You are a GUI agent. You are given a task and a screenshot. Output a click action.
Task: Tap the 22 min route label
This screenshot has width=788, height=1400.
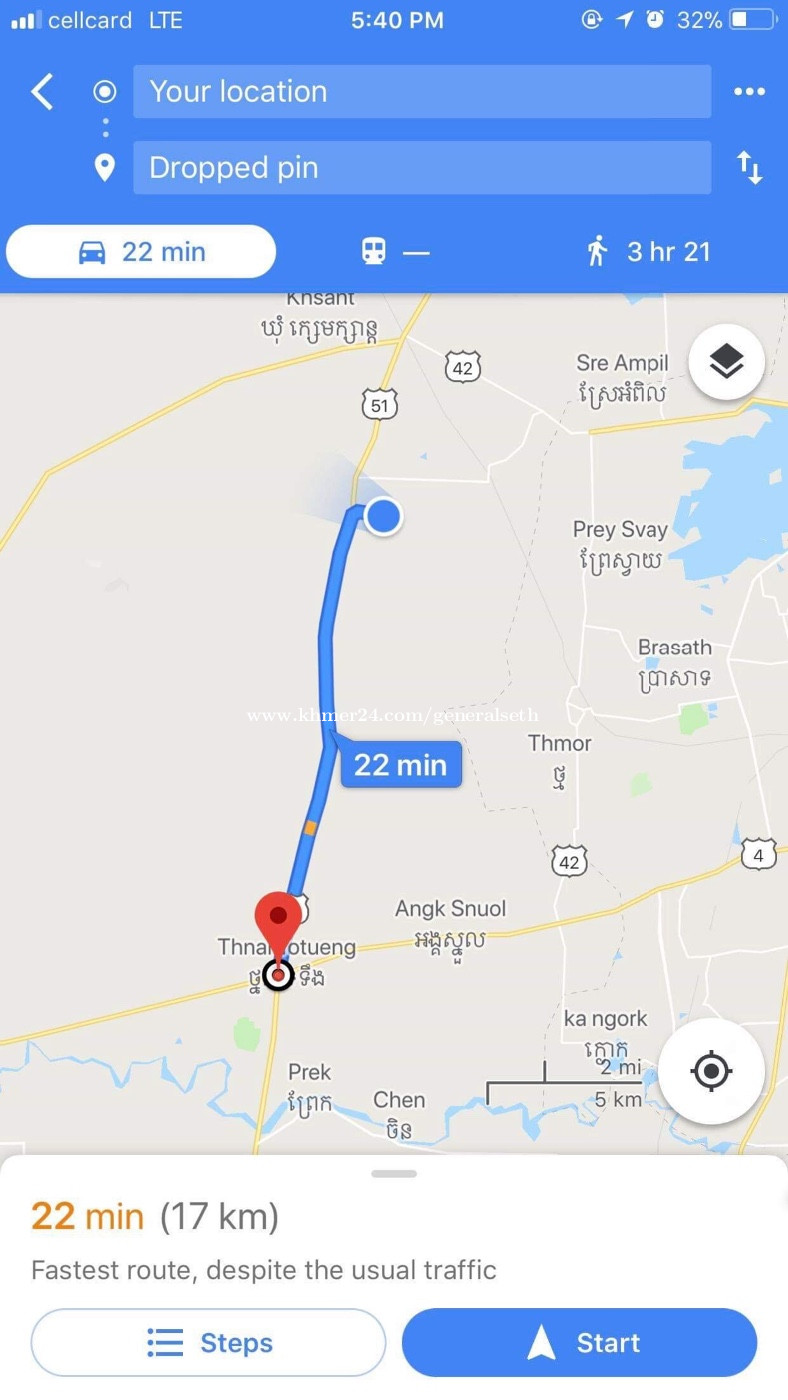[401, 764]
